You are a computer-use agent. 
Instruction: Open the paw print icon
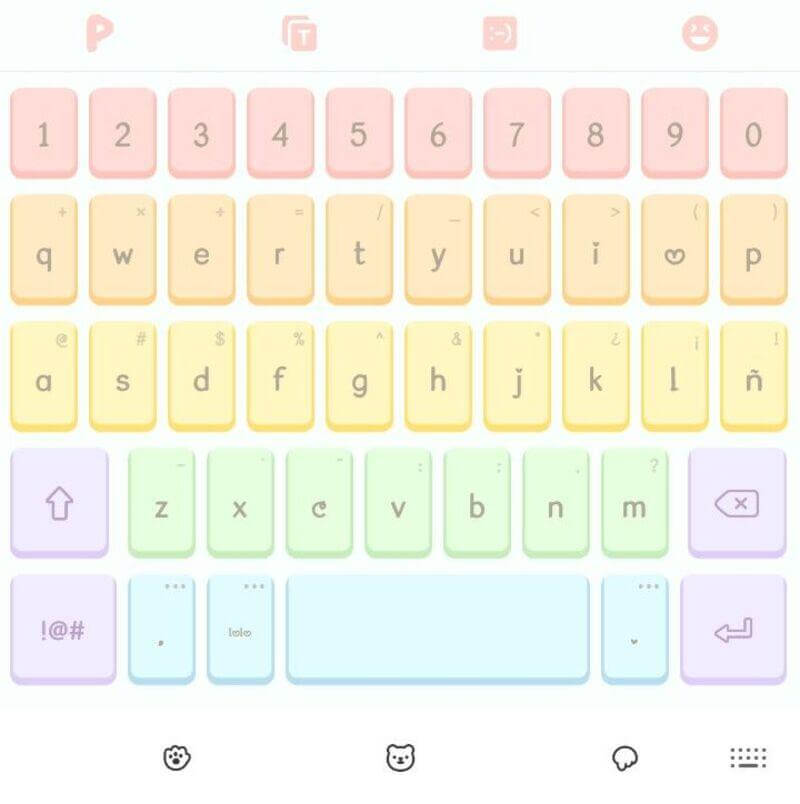177,758
